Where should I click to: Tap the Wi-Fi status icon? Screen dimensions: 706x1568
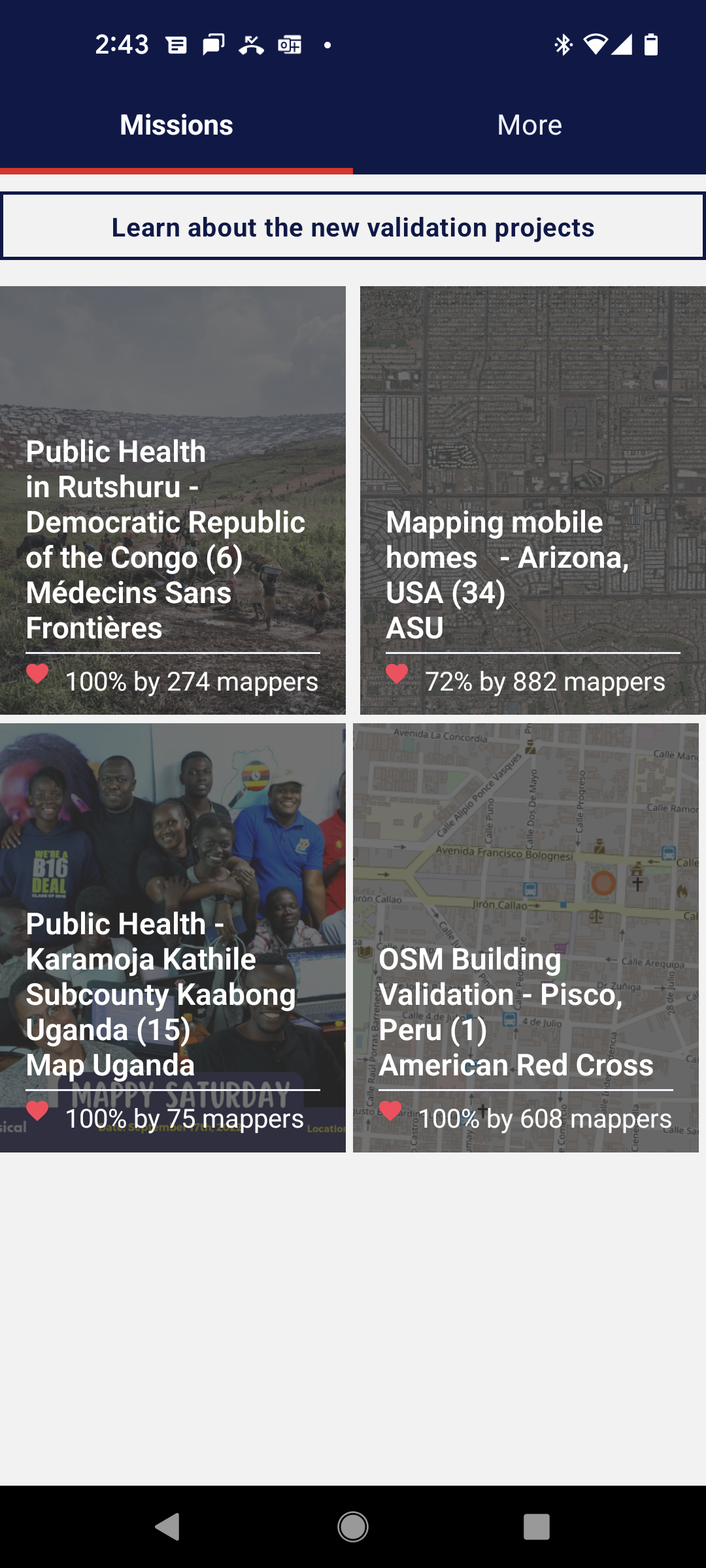[597, 44]
